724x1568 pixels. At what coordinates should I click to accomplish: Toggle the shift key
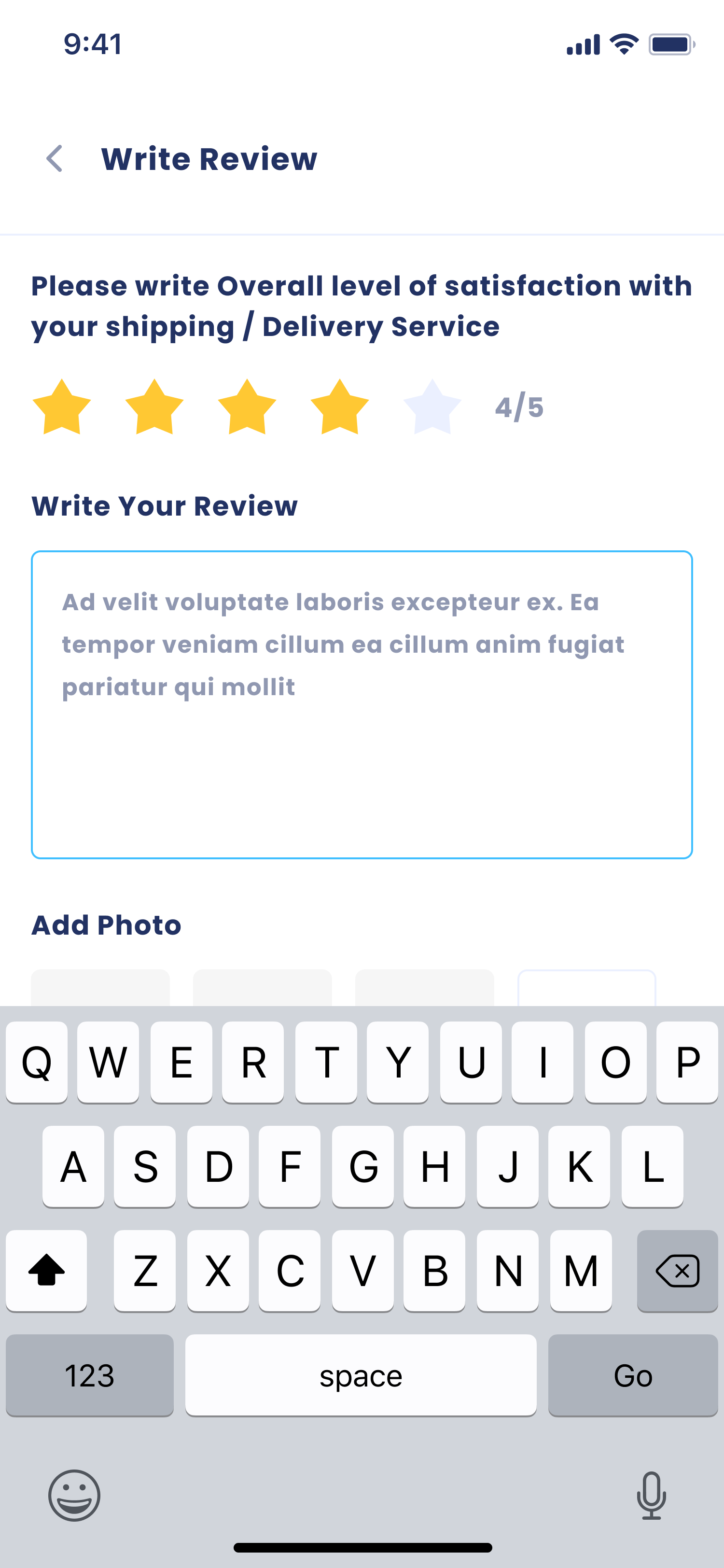click(46, 1270)
